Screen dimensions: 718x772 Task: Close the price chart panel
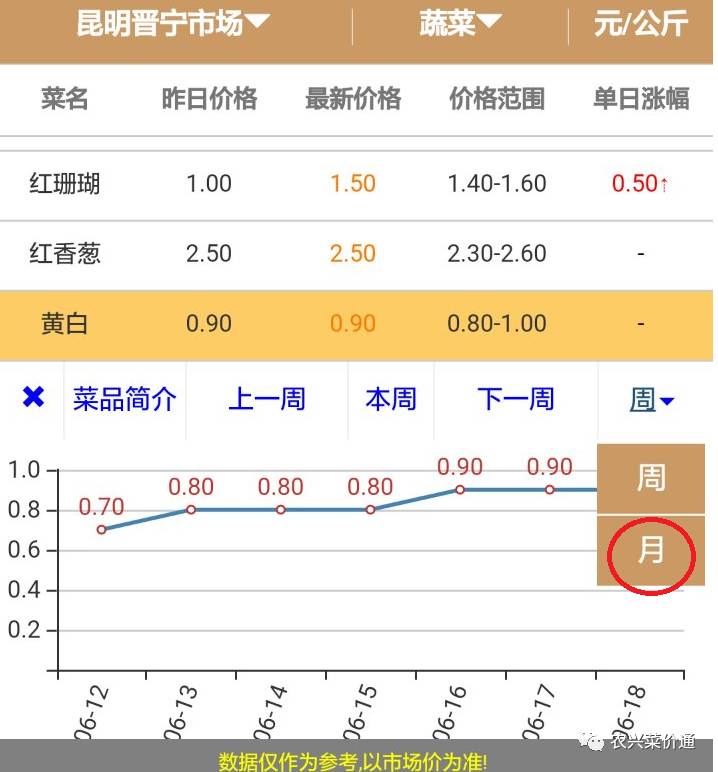tap(33, 399)
